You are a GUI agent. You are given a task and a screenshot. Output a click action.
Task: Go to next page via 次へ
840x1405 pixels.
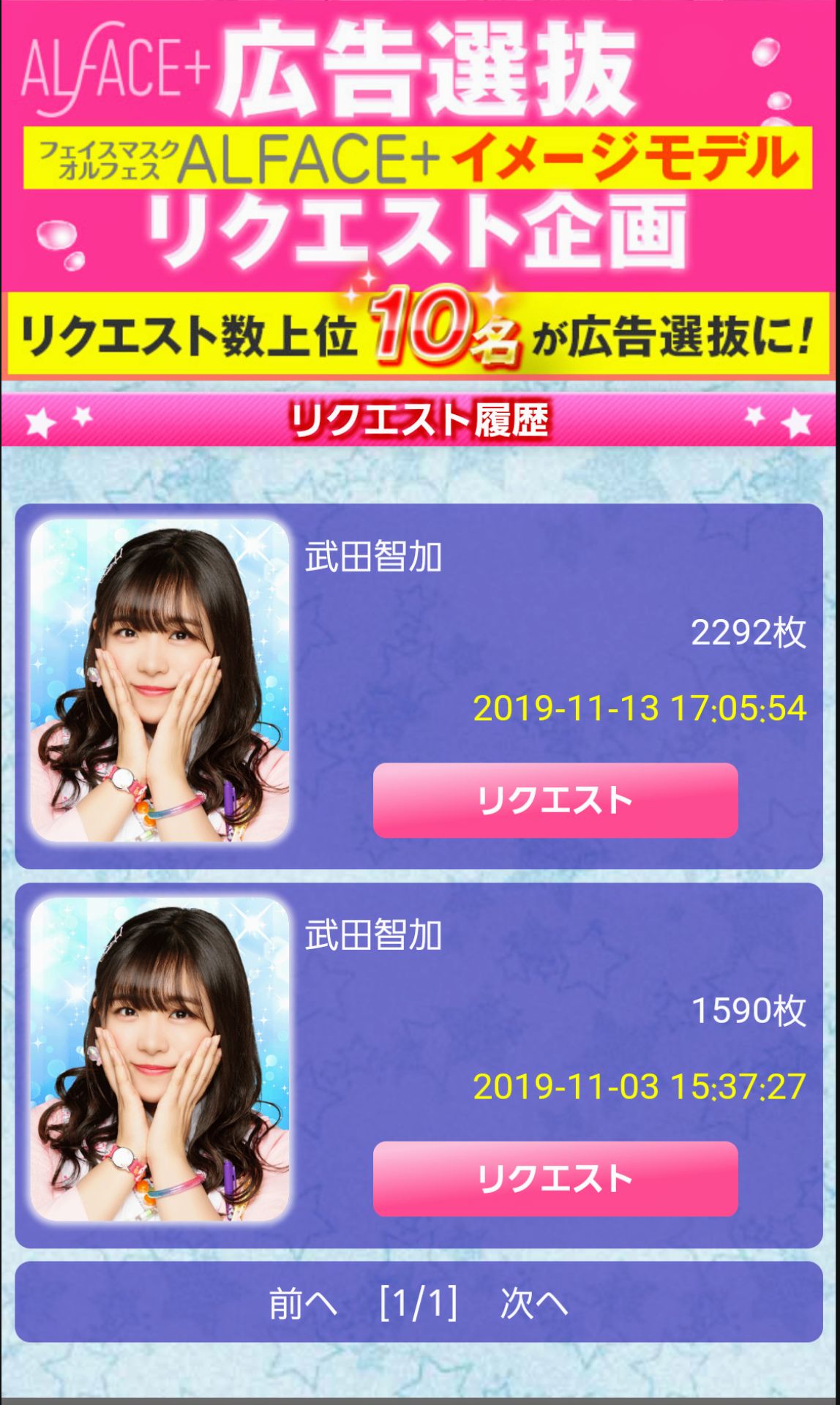pos(533,1303)
